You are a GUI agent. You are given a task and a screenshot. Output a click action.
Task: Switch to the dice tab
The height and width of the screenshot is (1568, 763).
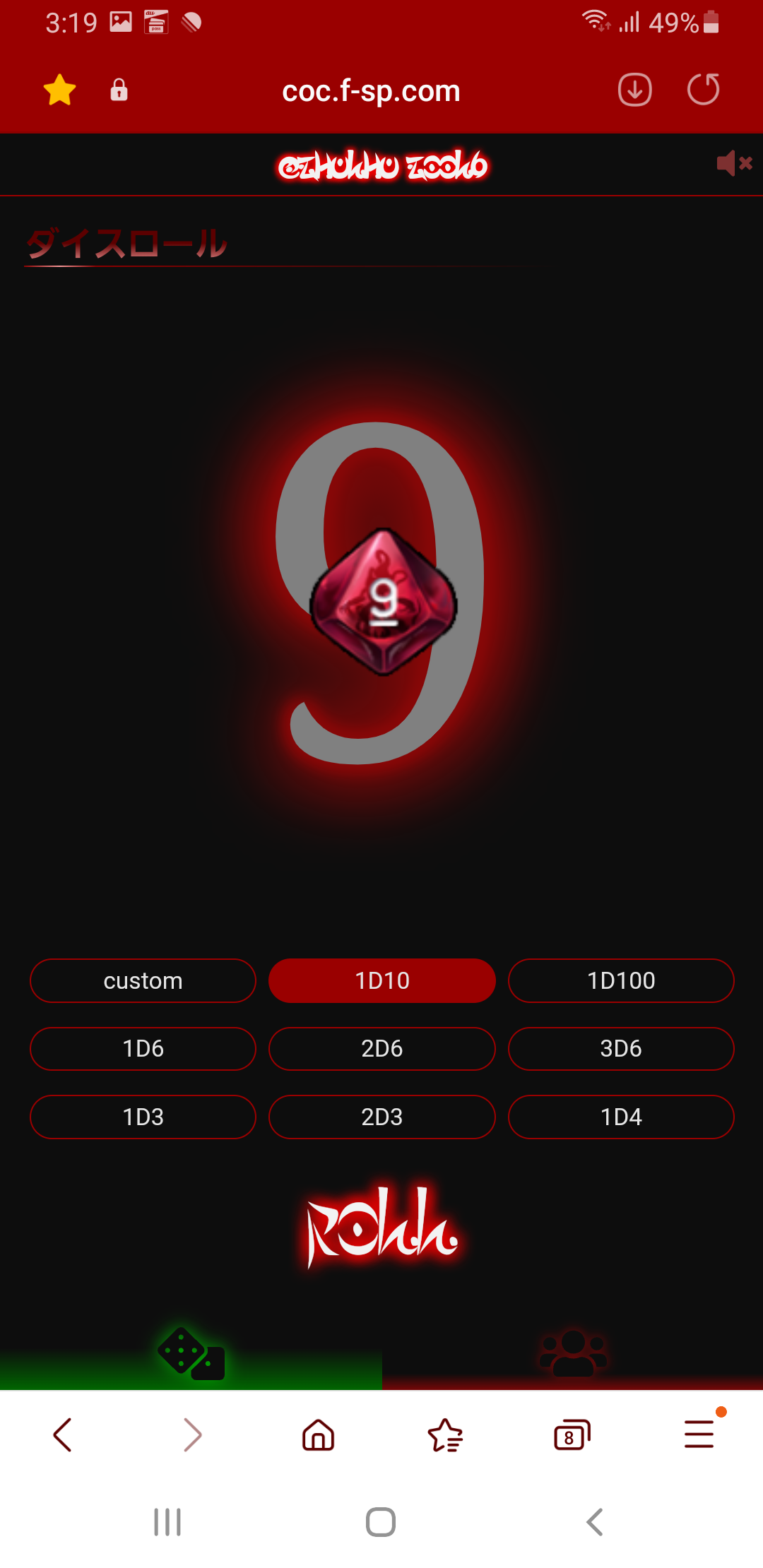pos(191,1353)
